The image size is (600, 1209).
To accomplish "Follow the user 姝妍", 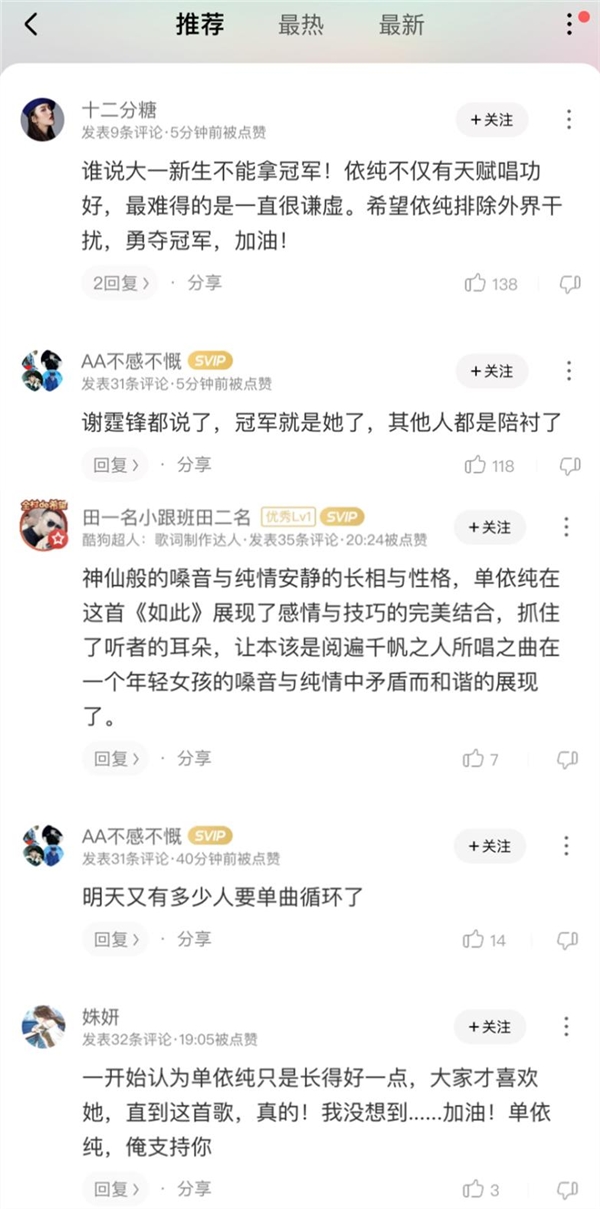I will coord(490,1027).
